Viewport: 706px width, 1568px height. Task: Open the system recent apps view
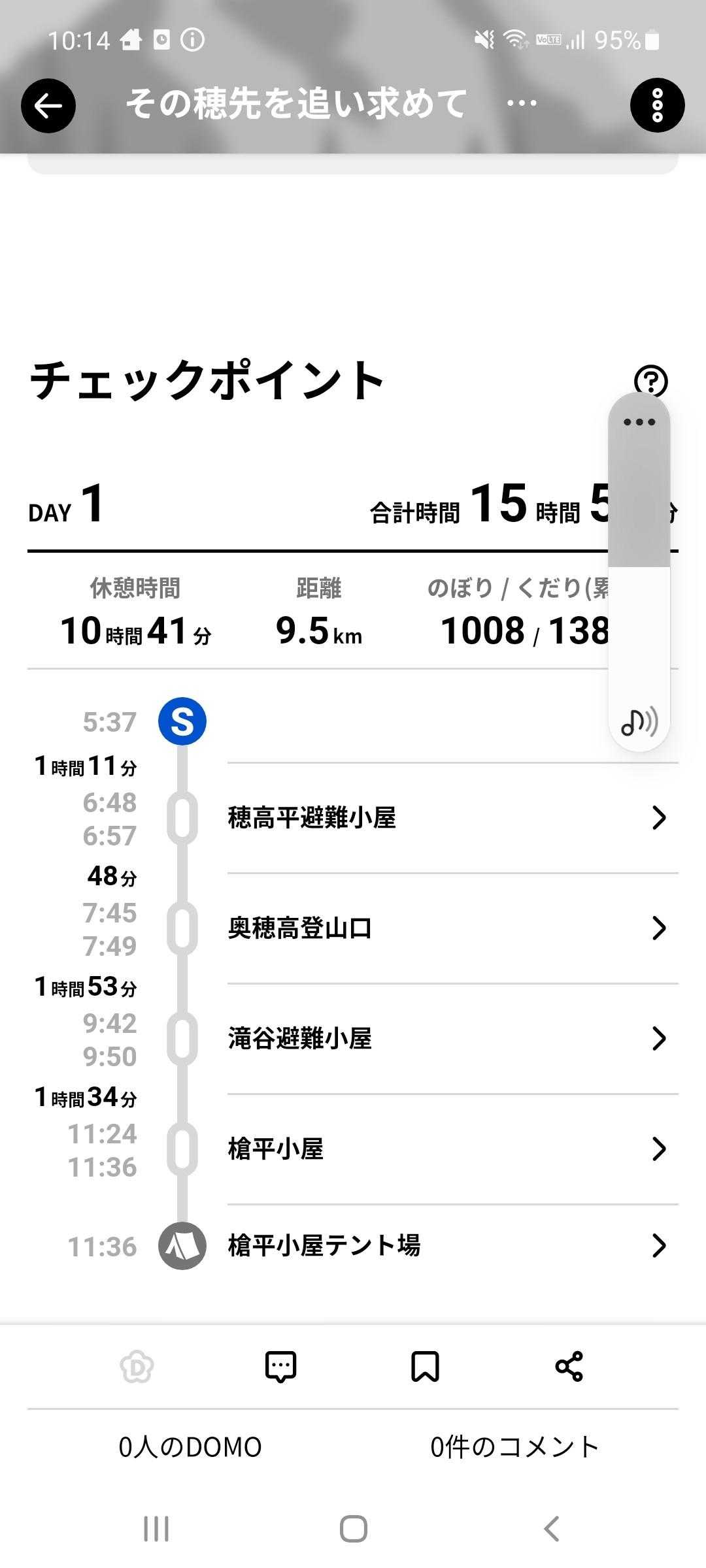[156, 1529]
